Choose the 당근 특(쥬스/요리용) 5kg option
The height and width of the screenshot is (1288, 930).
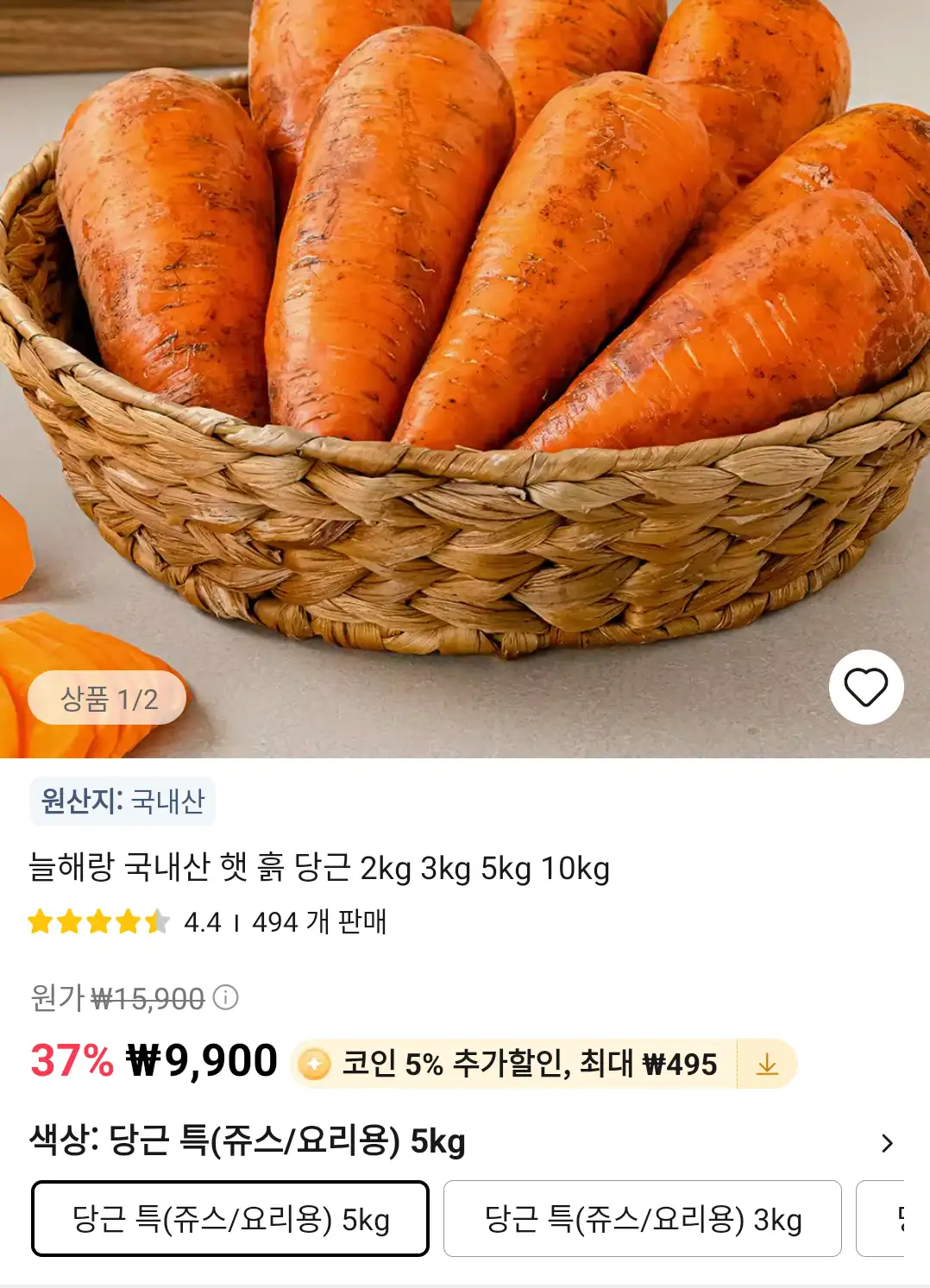230,1219
